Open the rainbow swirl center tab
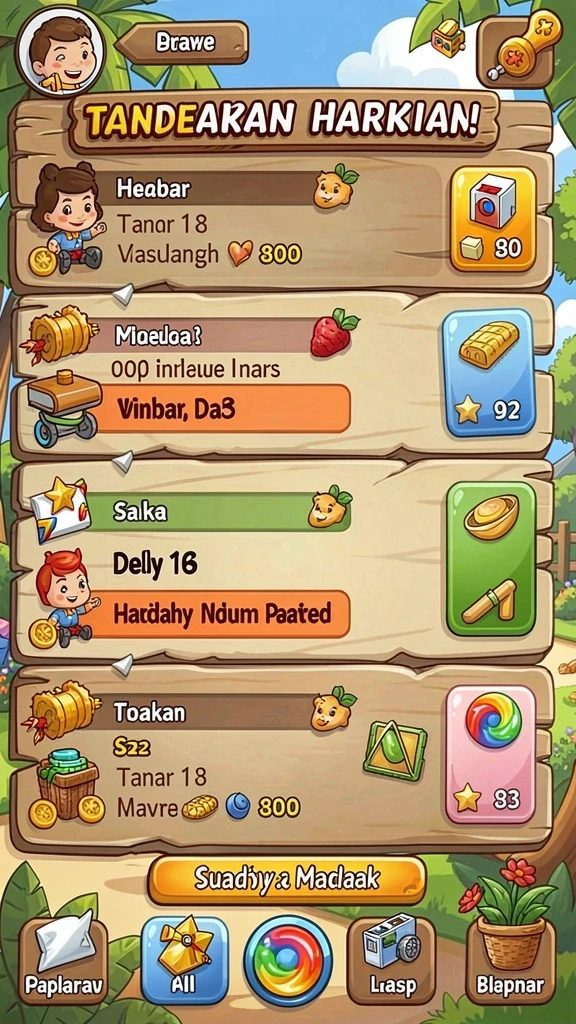The height and width of the screenshot is (1024, 576). (x=288, y=959)
